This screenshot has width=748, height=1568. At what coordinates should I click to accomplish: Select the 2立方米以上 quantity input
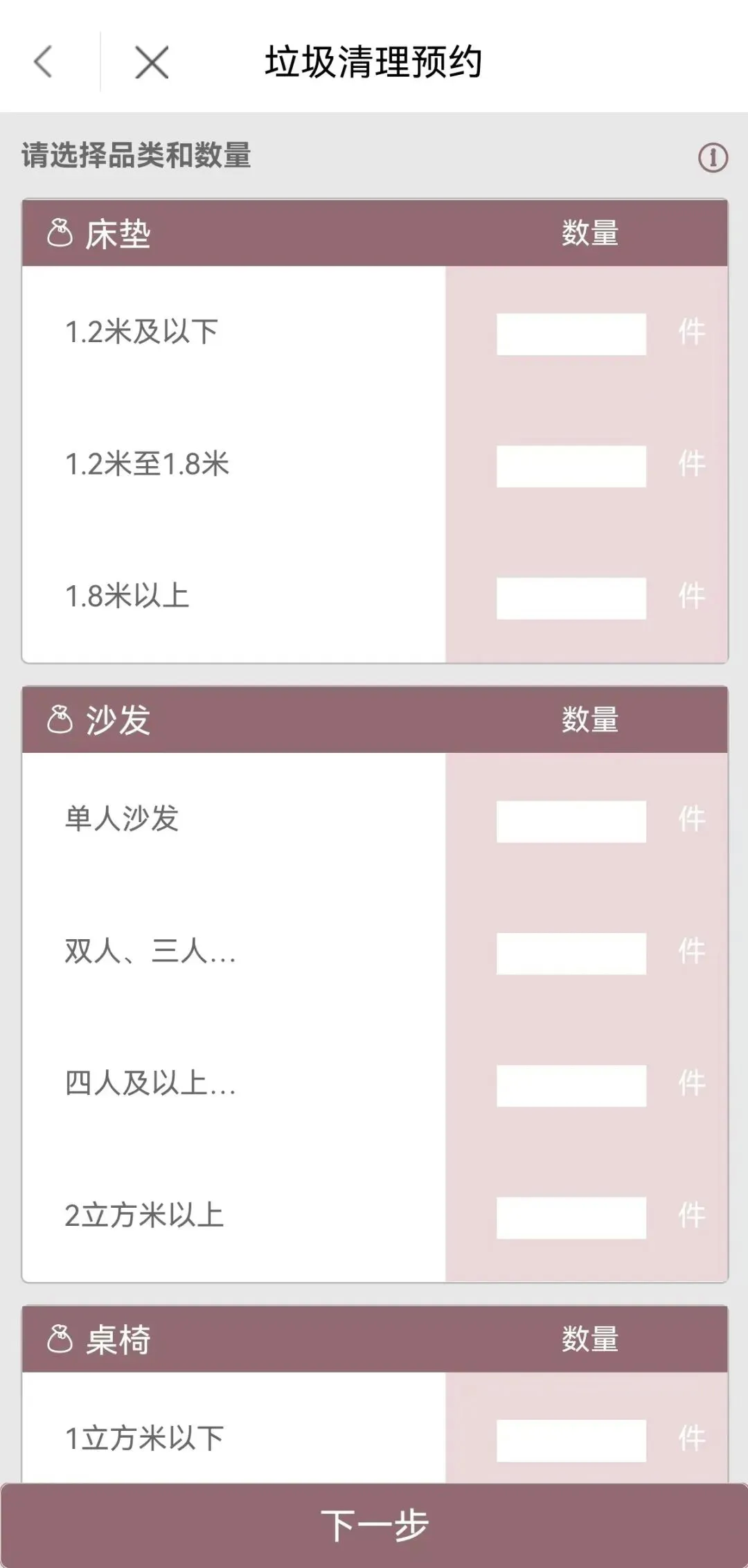coord(572,1213)
